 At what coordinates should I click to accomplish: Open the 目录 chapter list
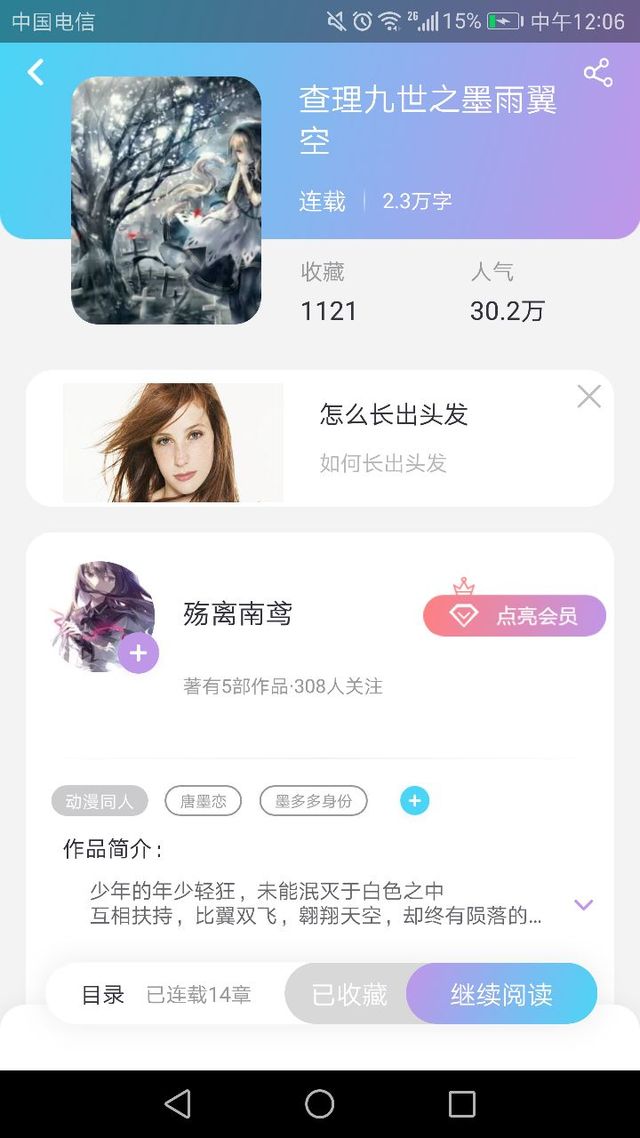pyautogui.click(x=102, y=994)
